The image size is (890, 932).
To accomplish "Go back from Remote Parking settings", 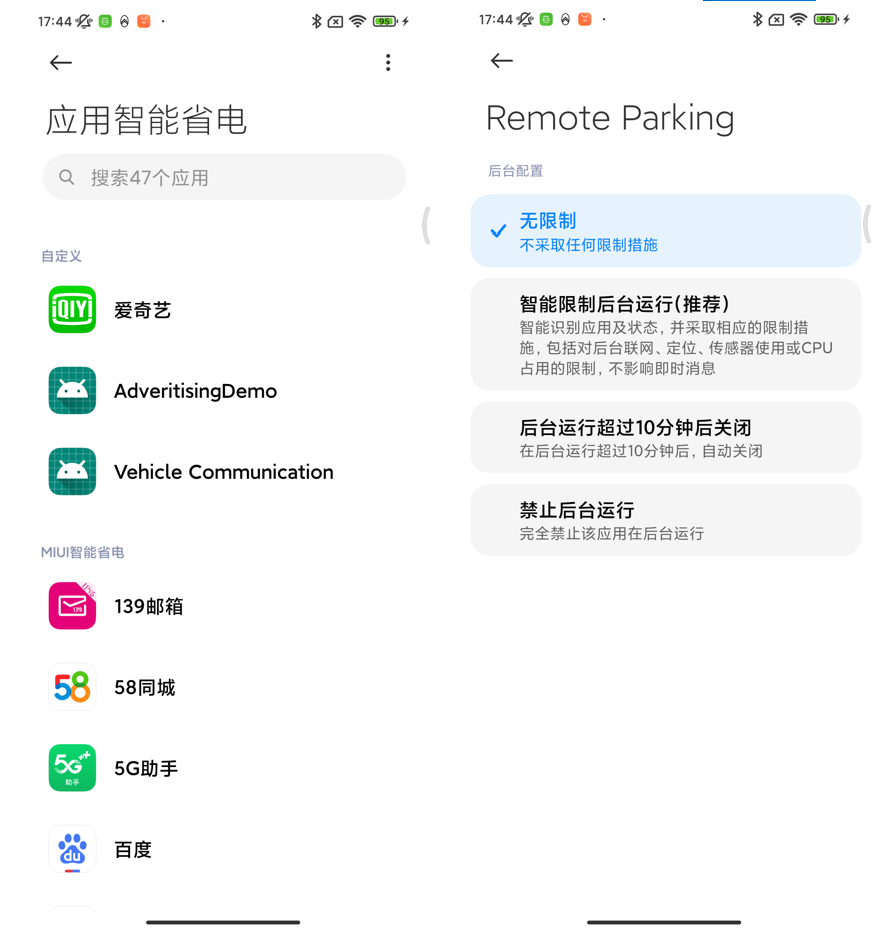I will pyautogui.click(x=502, y=60).
